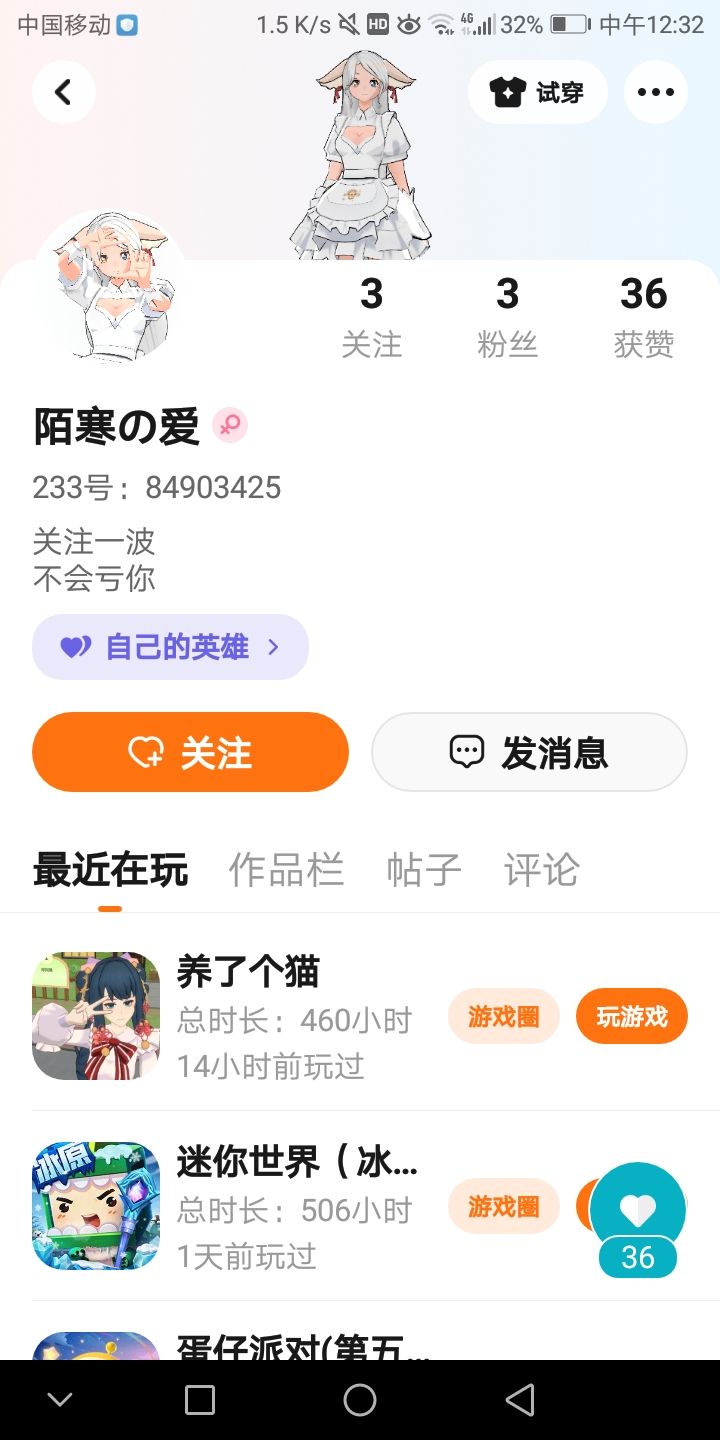Viewport: 720px width, 1440px height.
Task: Send a message via 发消息
Action: (529, 752)
